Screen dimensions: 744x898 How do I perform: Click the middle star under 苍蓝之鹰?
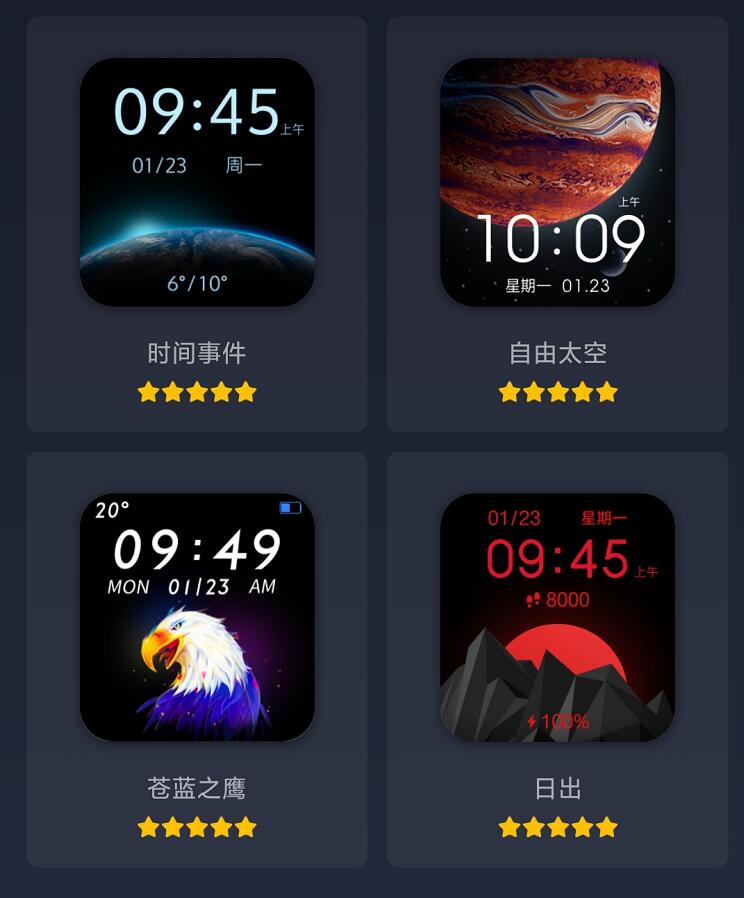point(197,826)
